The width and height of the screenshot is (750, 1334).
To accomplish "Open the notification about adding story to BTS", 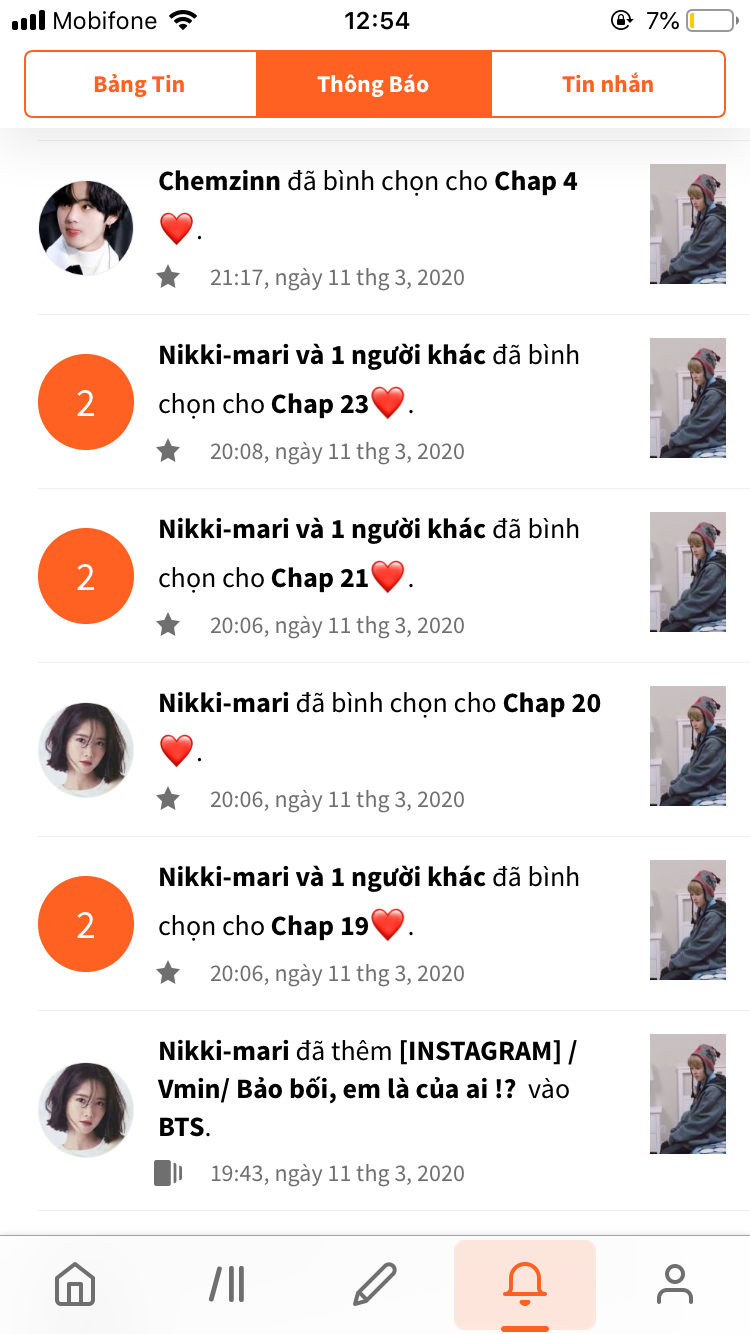I will (380, 1110).
